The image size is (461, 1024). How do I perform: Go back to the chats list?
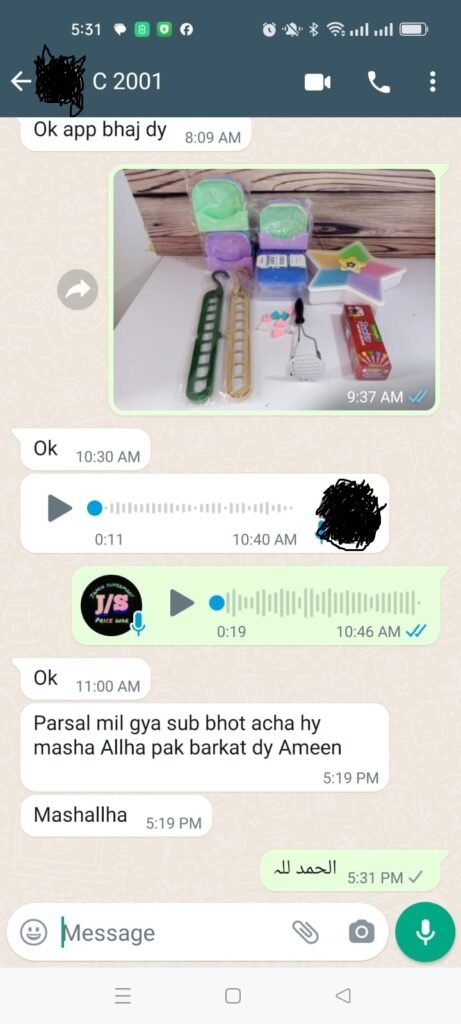click(x=21, y=82)
